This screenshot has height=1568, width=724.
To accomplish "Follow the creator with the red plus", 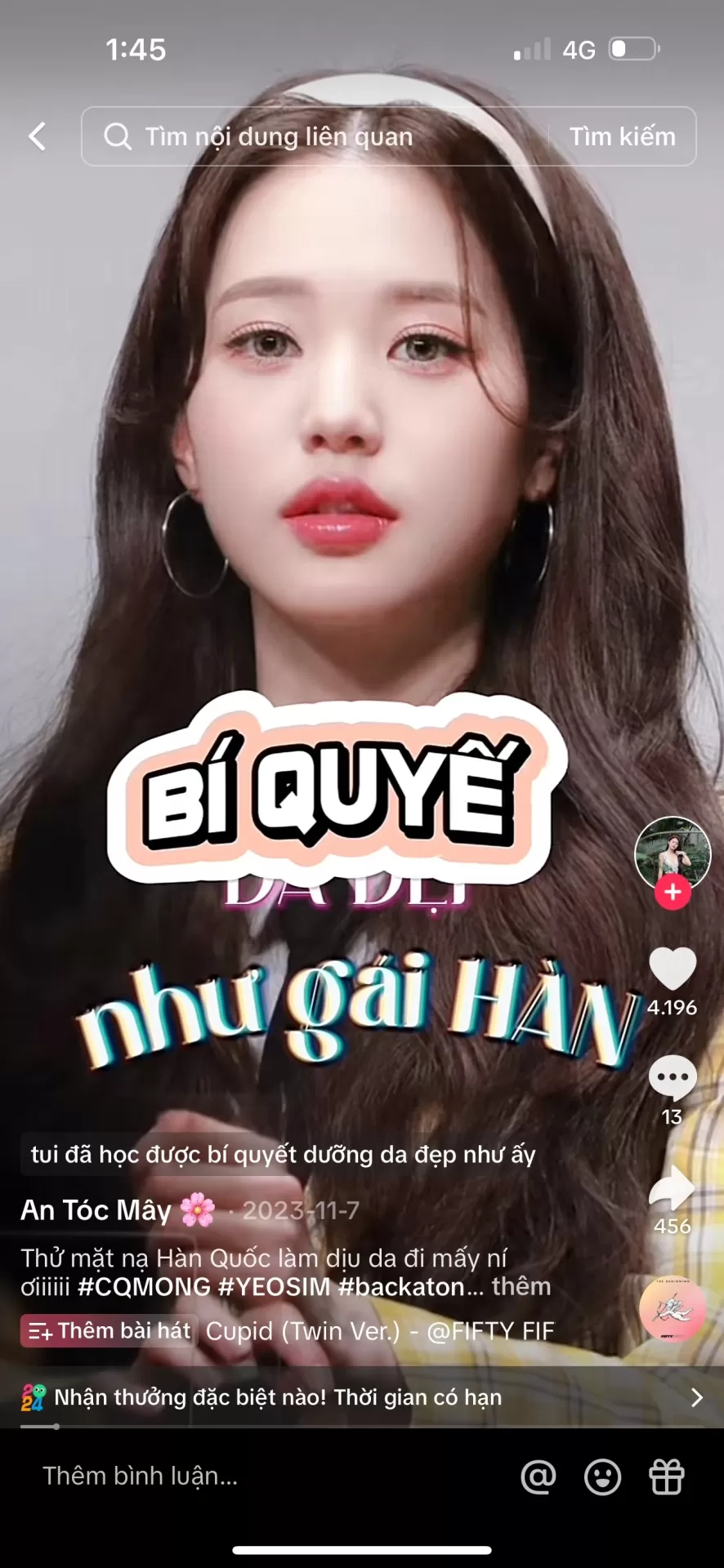I will (673, 893).
